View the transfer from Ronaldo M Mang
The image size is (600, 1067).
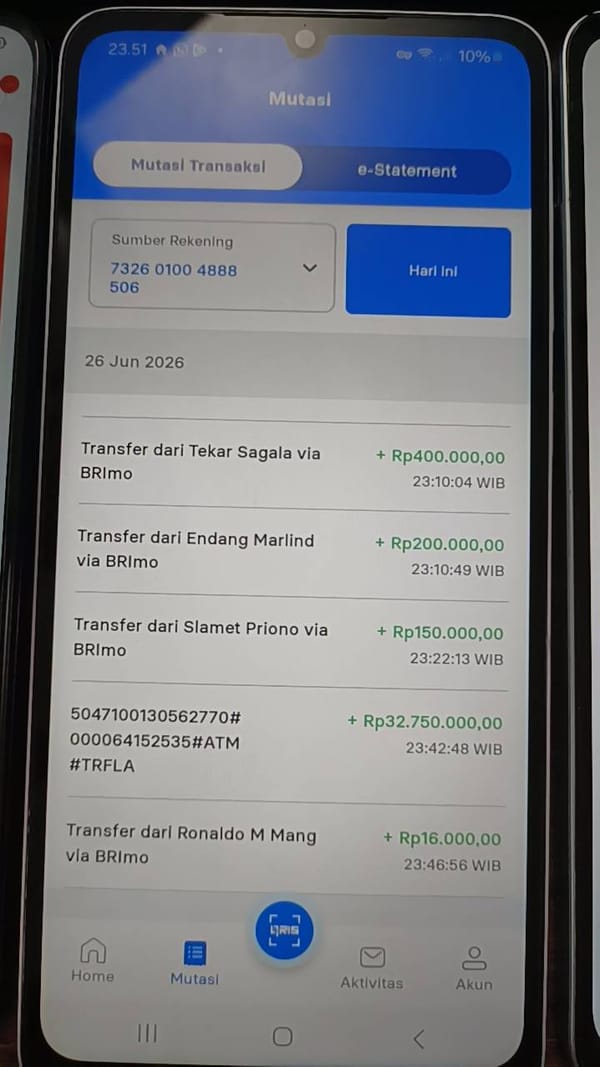click(x=284, y=848)
